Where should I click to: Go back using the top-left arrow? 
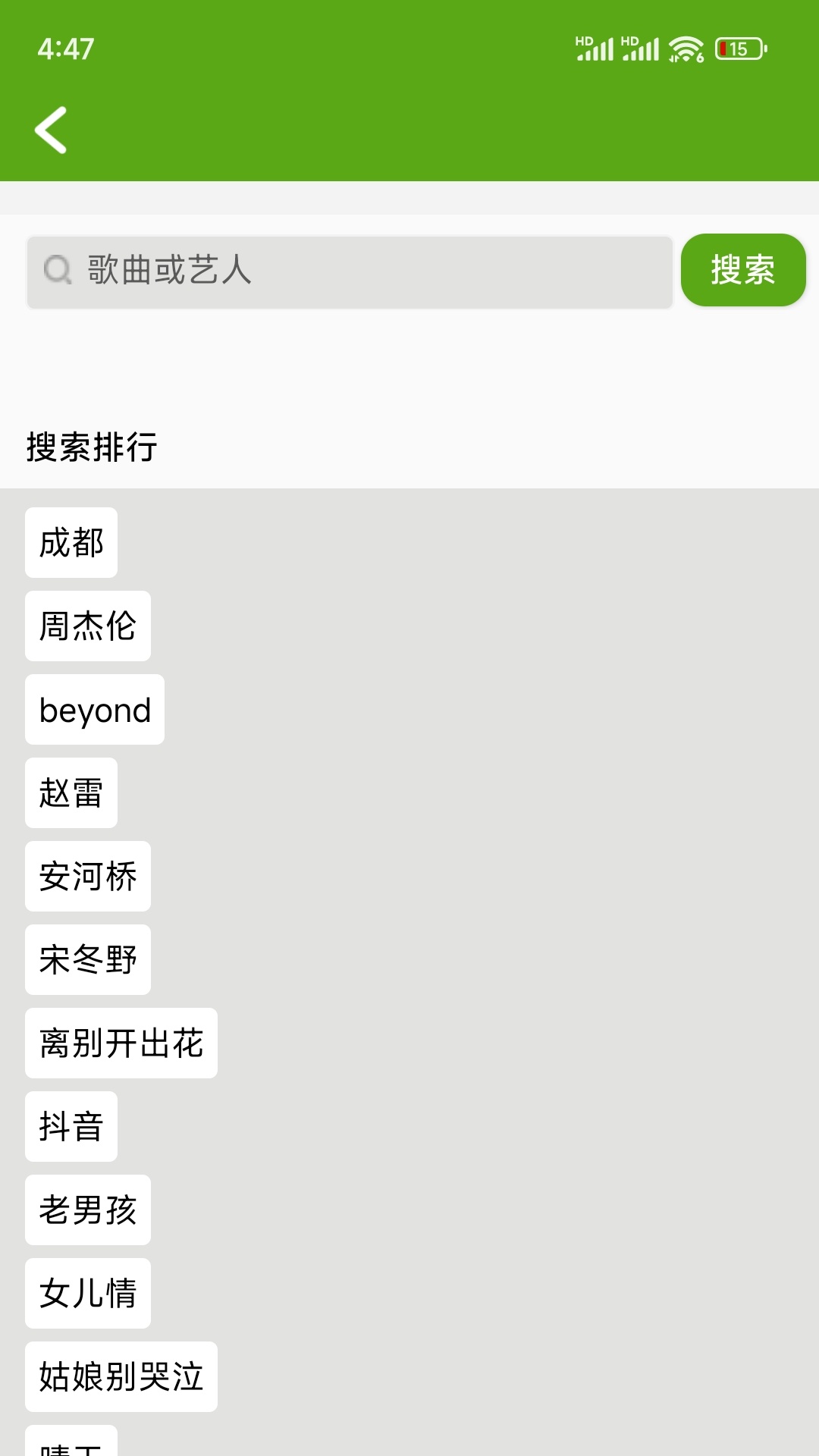coord(51,130)
